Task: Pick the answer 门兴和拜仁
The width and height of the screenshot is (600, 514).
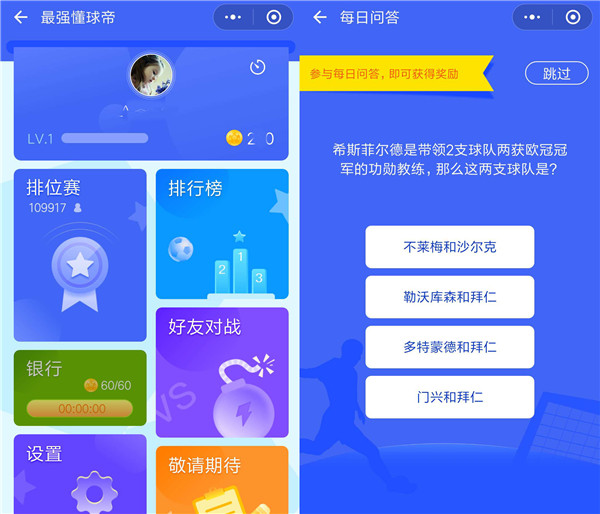Action: click(449, 397)
